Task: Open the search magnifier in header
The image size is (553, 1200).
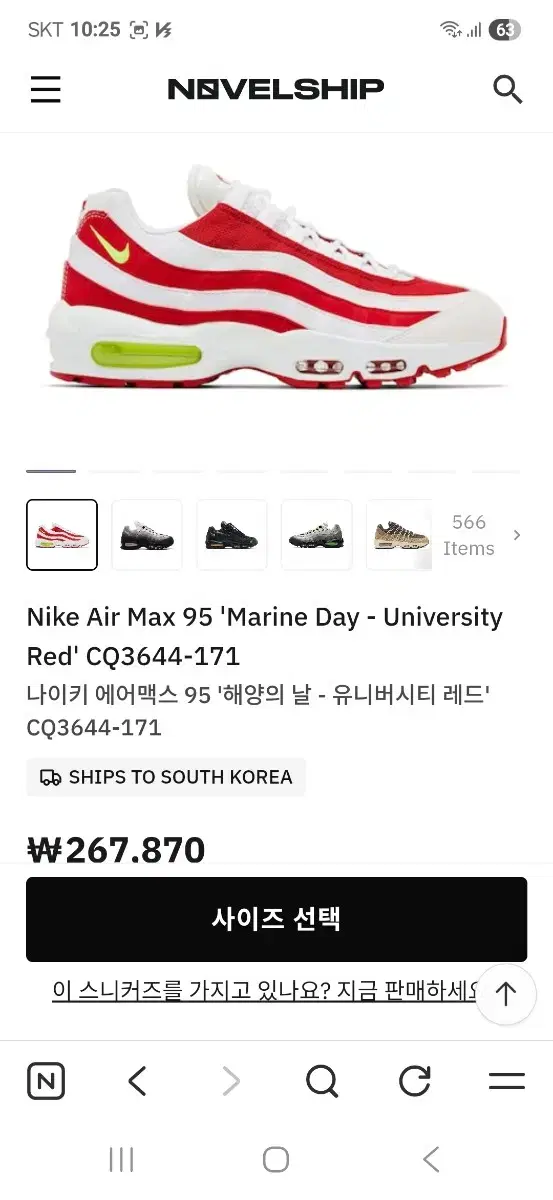Action: click(x=508, y=89)
